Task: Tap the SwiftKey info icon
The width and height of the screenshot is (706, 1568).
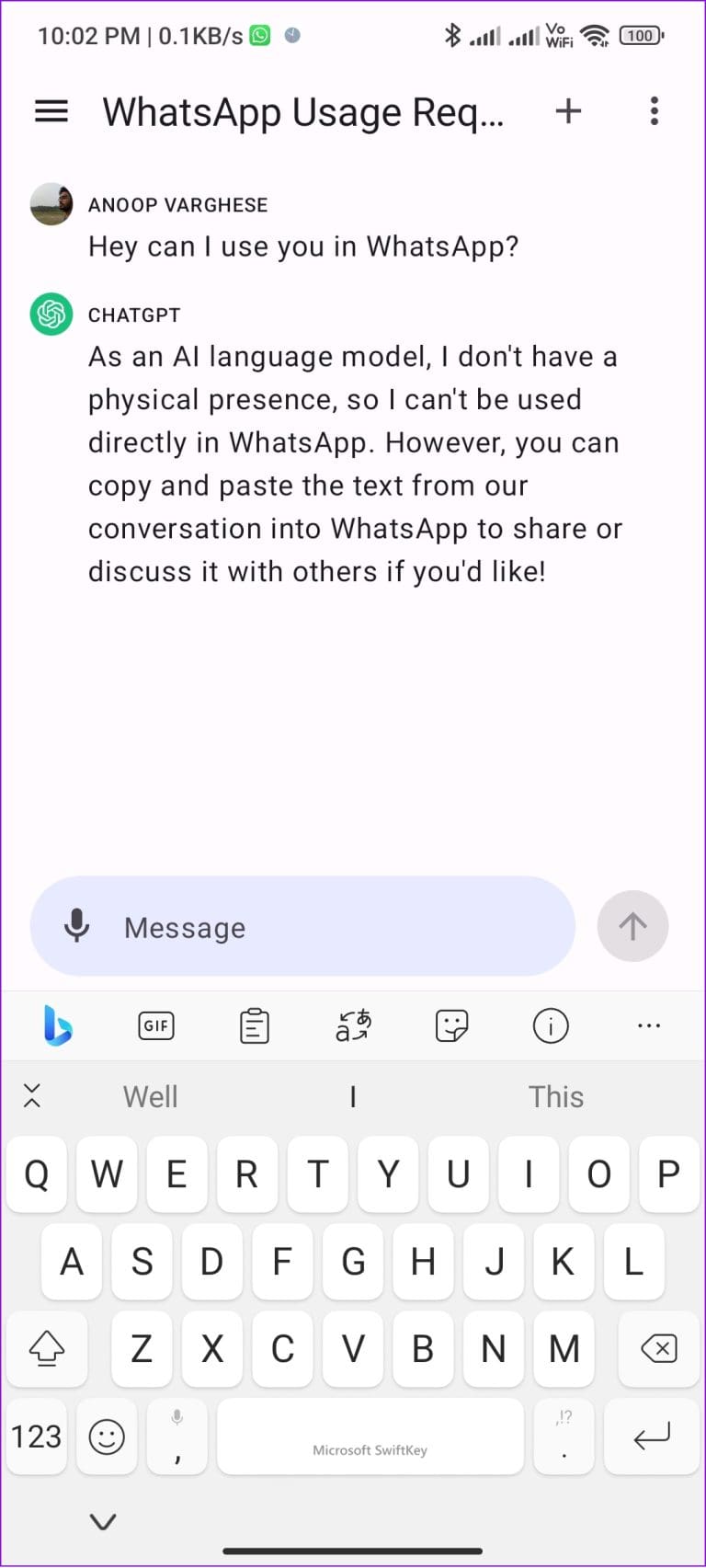Action: [x=550, y=1025]
